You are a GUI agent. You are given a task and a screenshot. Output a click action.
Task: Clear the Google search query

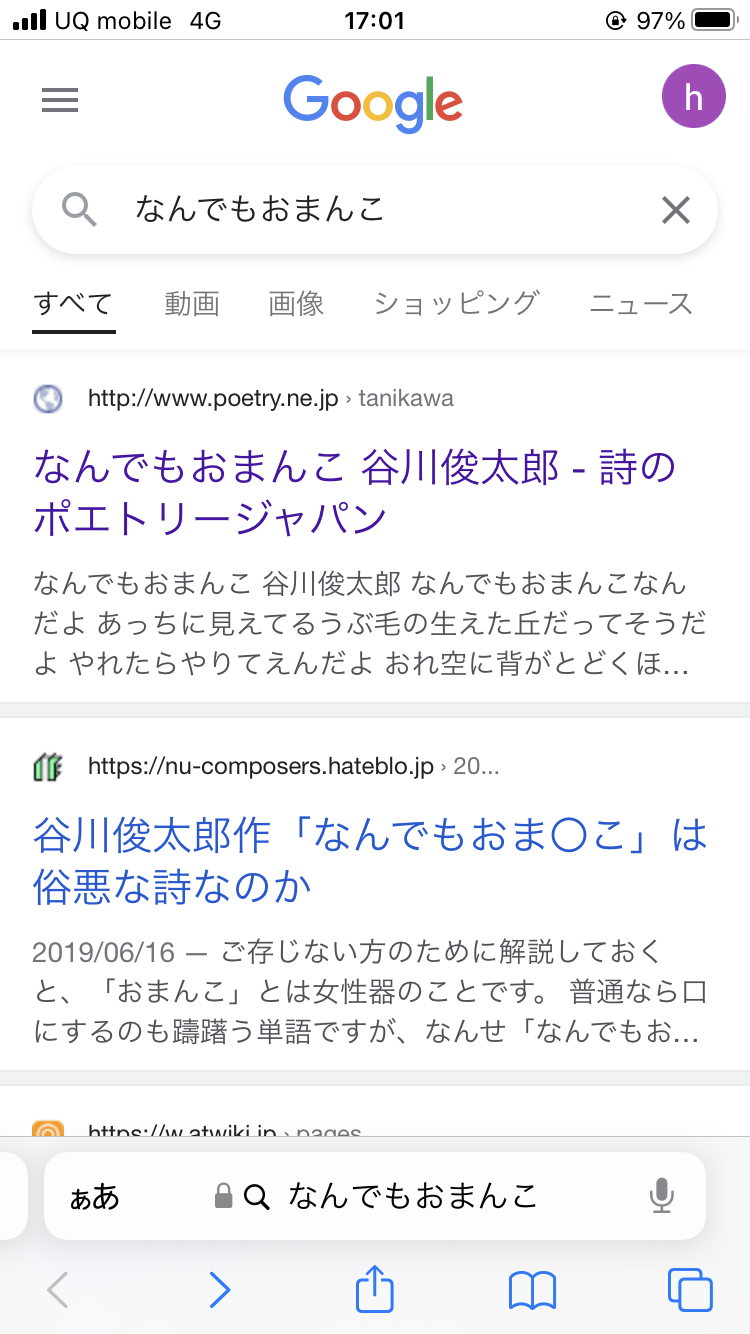pyautogui.click(x=676, y=210)
